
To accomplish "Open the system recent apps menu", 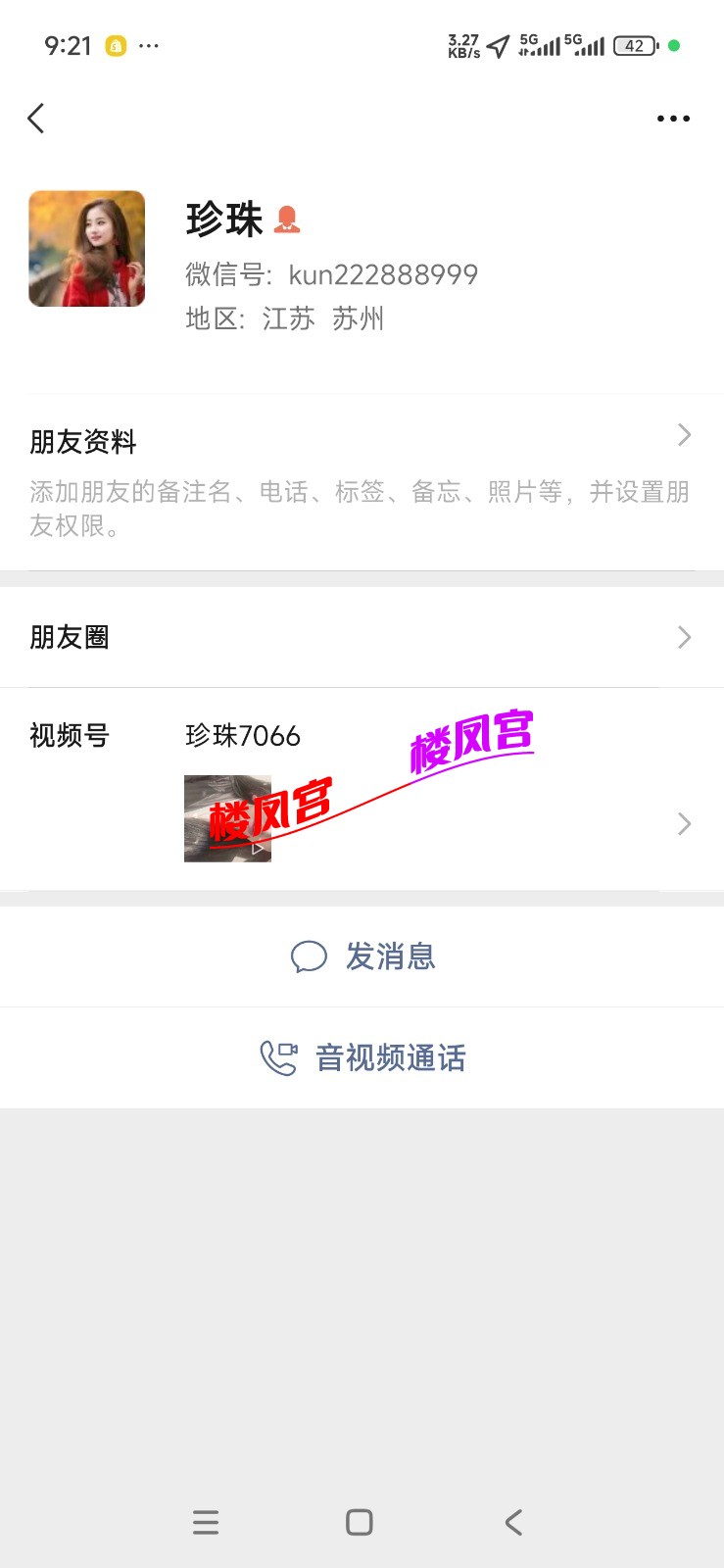I will click(206, 1522).
